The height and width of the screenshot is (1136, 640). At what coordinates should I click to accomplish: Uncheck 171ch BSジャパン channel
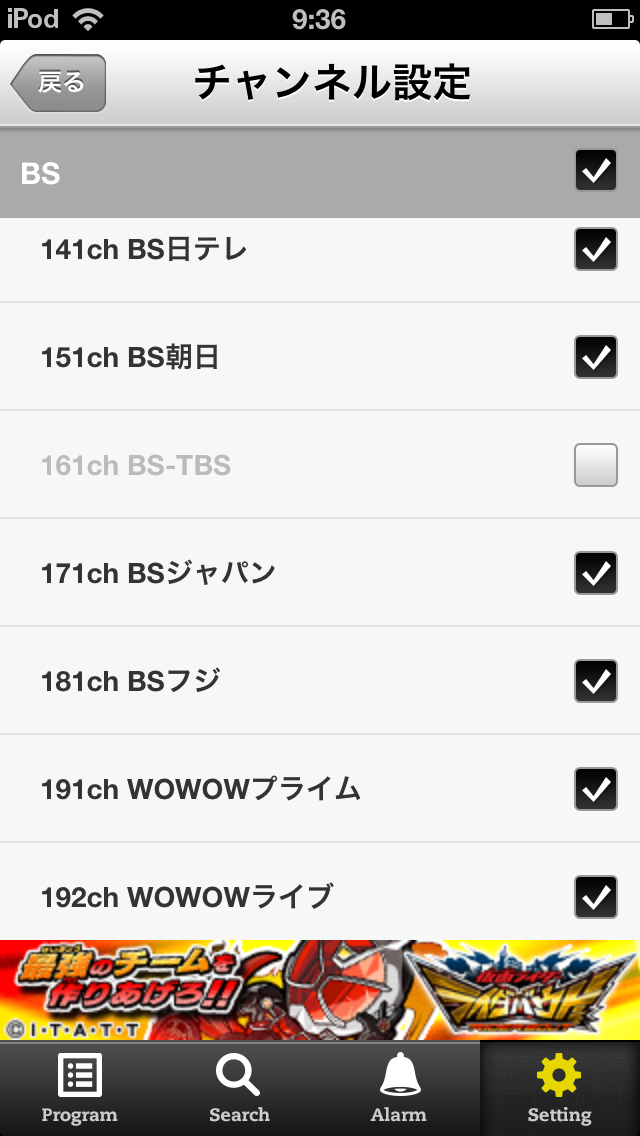596,573
